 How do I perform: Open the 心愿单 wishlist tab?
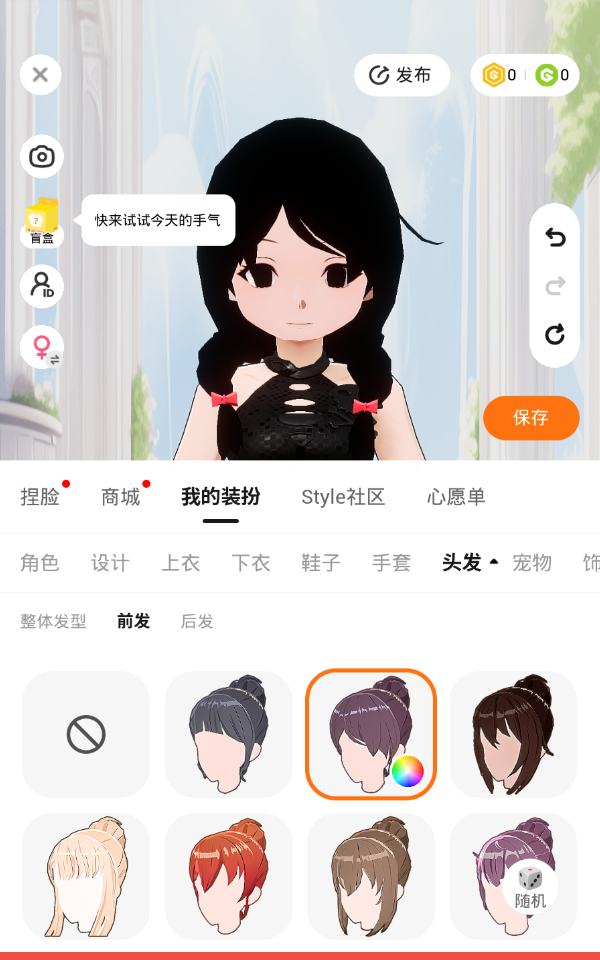(x=456, y=497)
